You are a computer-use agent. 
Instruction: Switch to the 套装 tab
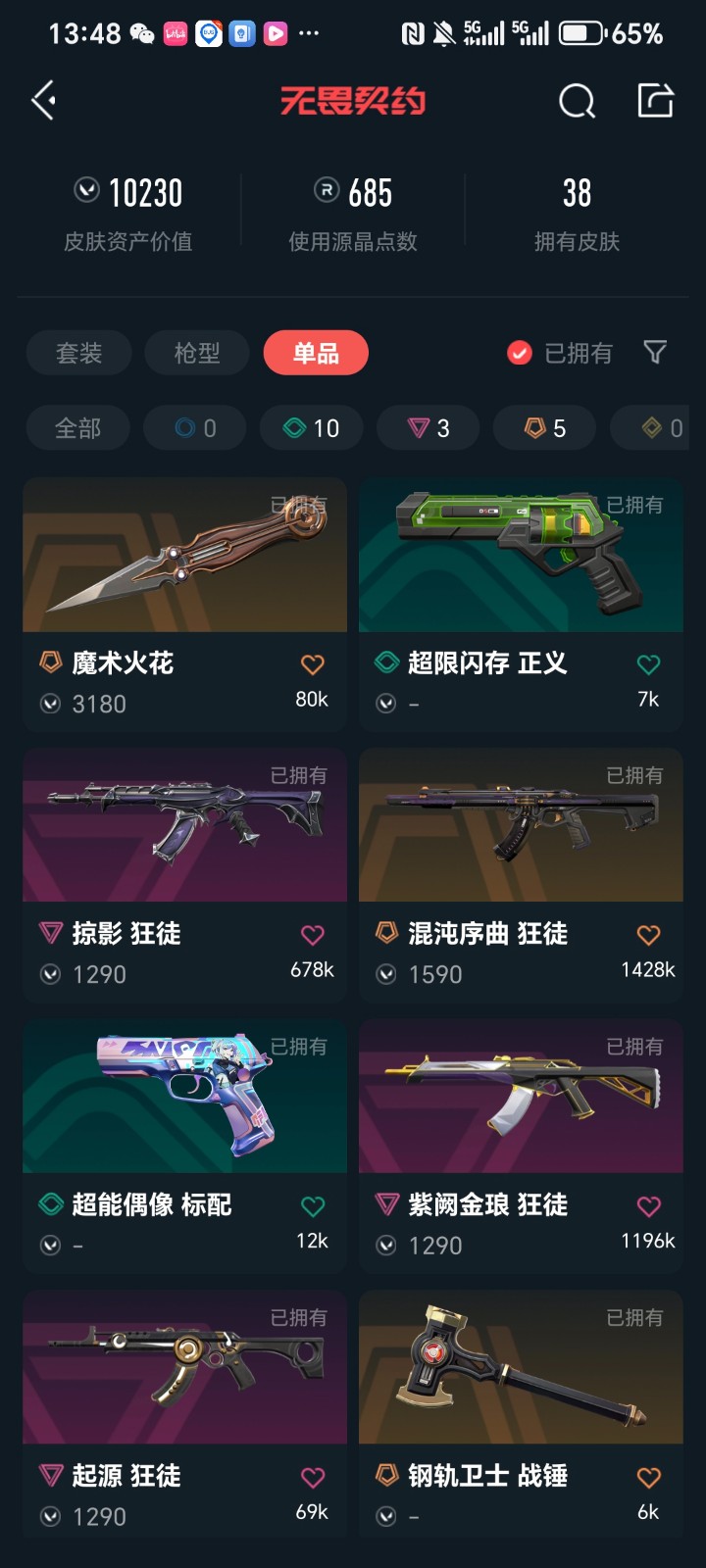[x=78, y=353]
